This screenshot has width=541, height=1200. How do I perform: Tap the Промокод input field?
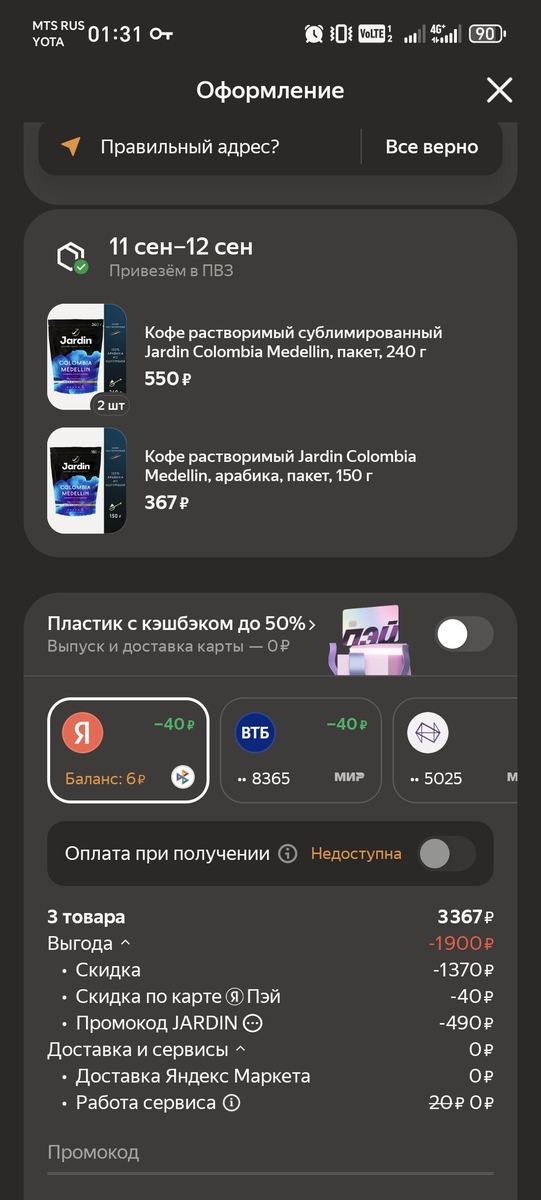click(270, 1153)
